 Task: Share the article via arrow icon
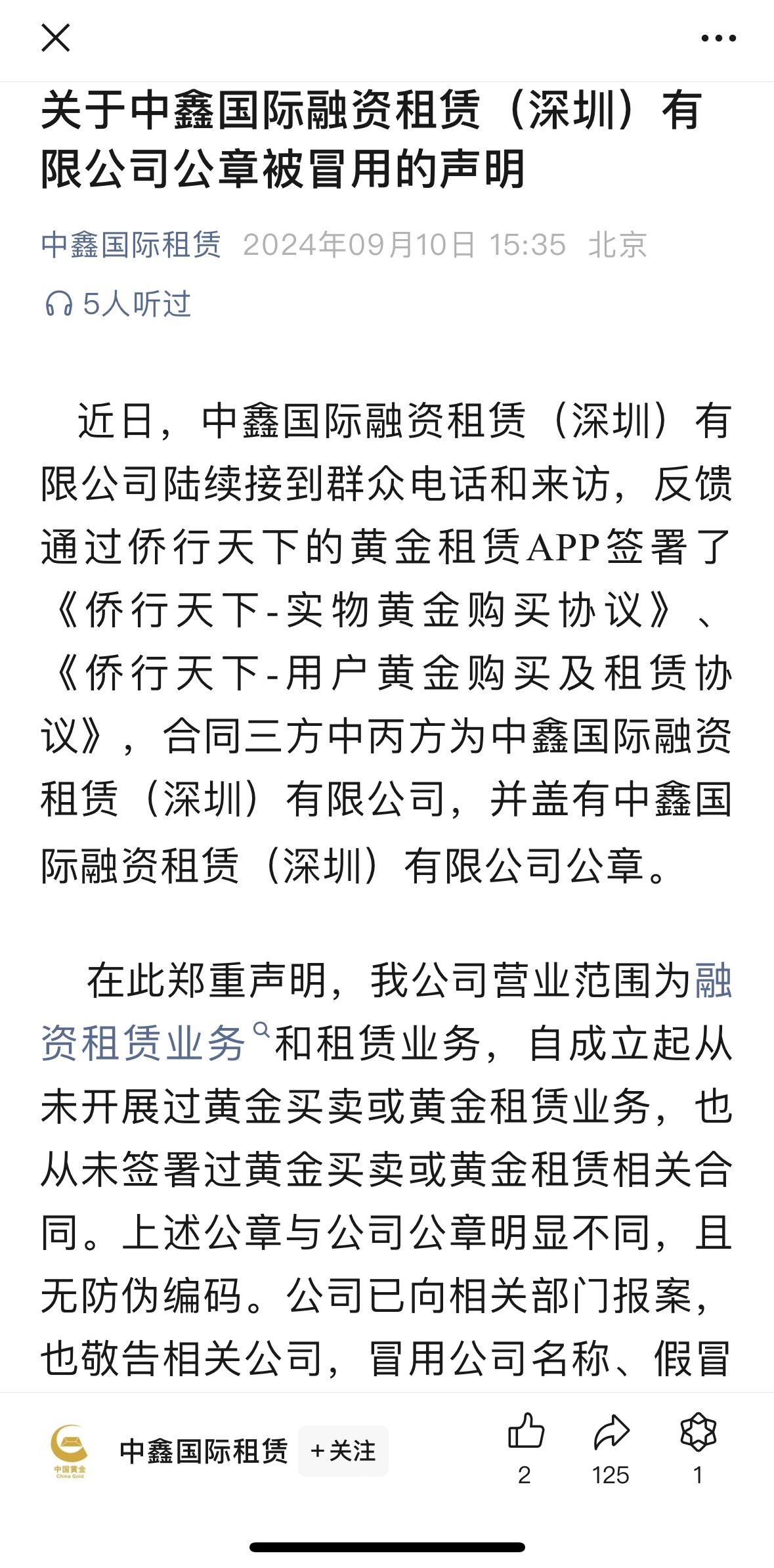(611, 1432)
